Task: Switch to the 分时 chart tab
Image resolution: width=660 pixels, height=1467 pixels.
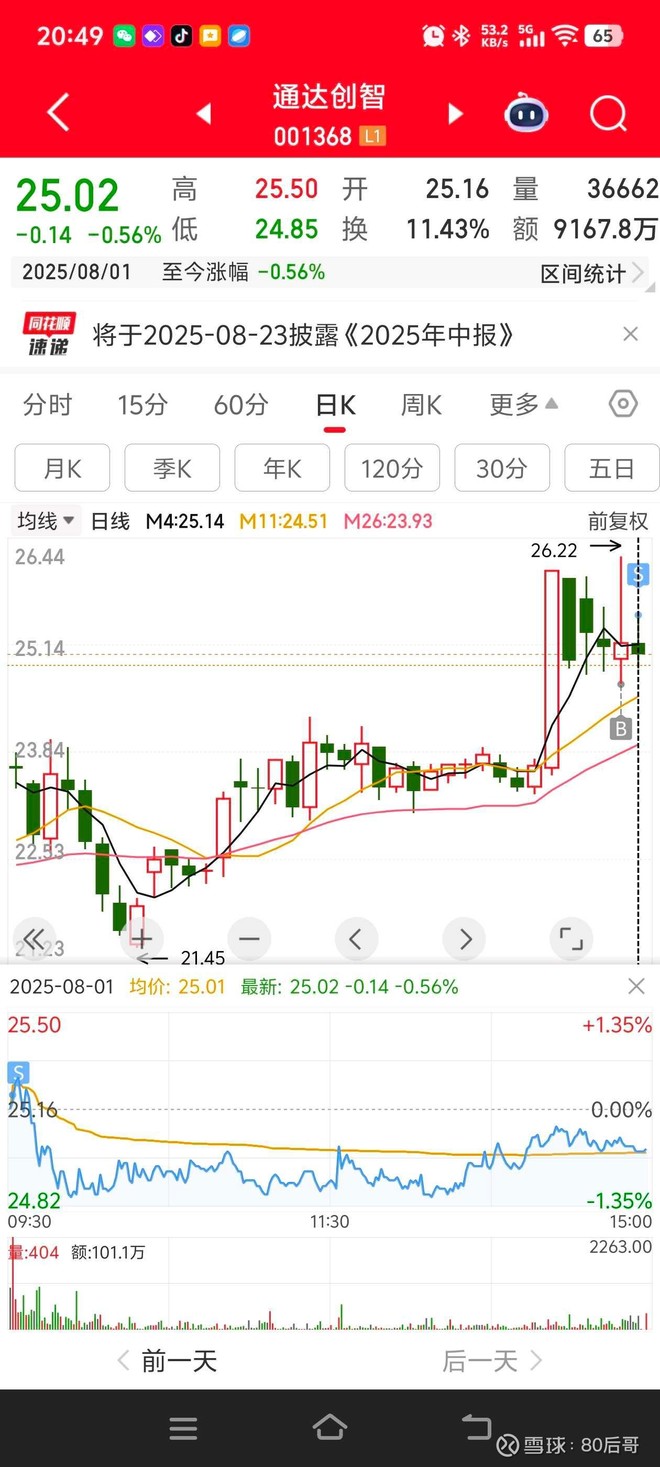Action: click(x=48, y=405)
